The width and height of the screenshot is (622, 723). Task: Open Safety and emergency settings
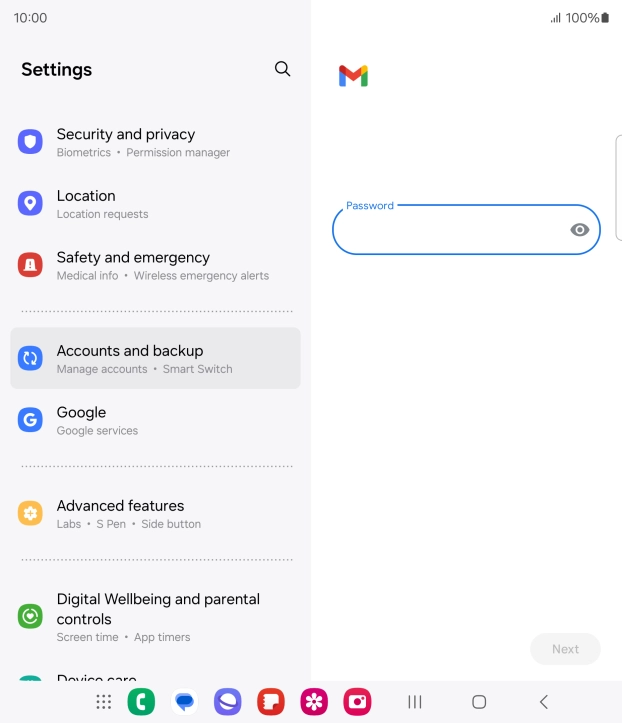tap(155, 265)
